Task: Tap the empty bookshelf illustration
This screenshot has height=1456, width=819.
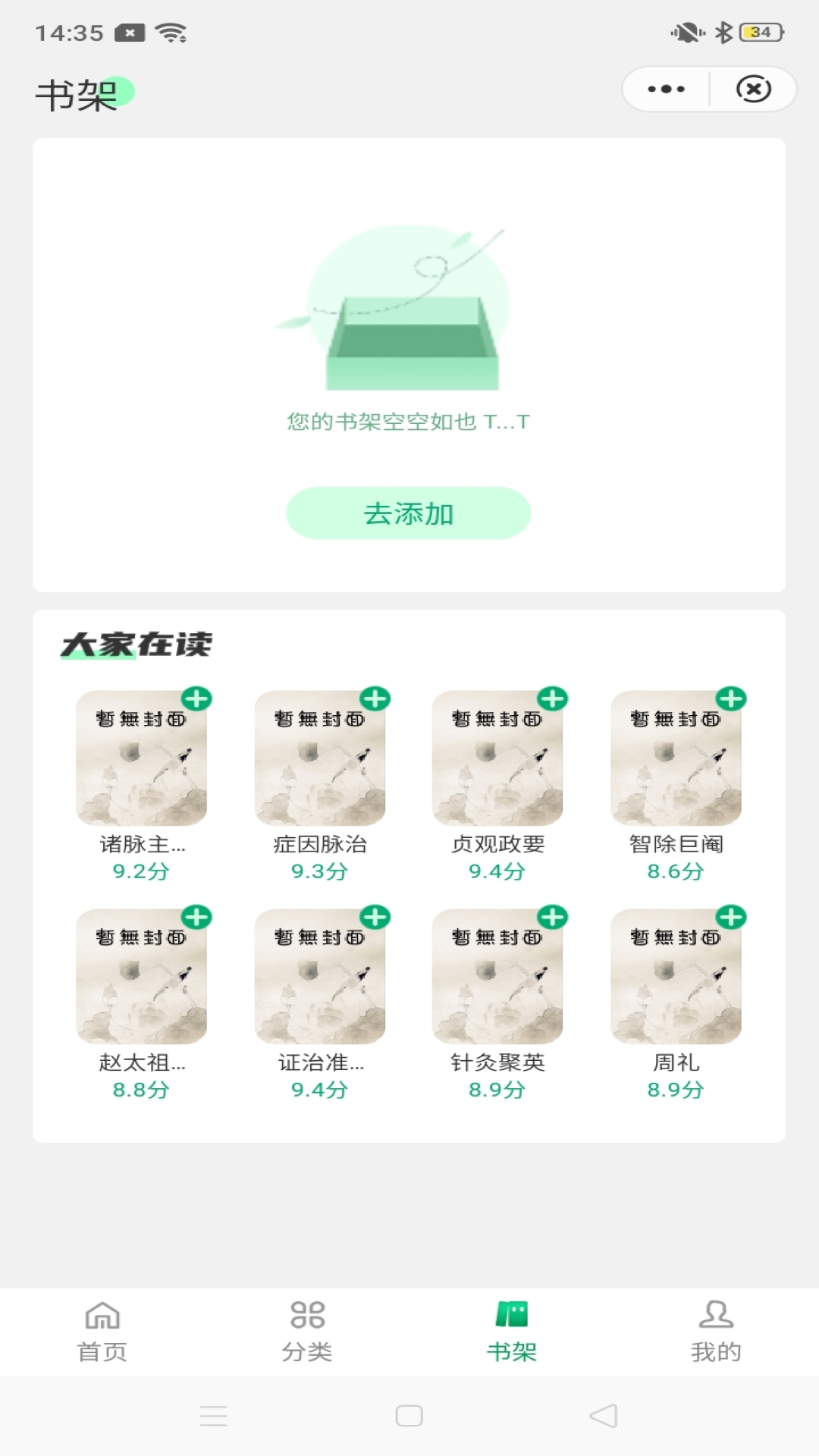Action: tap(409, 326)
